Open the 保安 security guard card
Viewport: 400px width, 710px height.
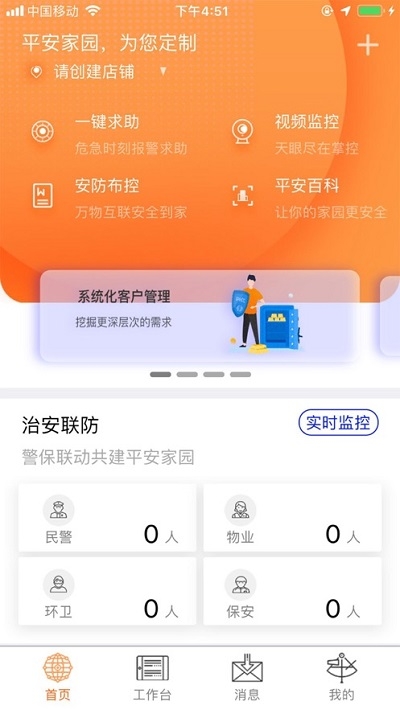tap(292, 591)
